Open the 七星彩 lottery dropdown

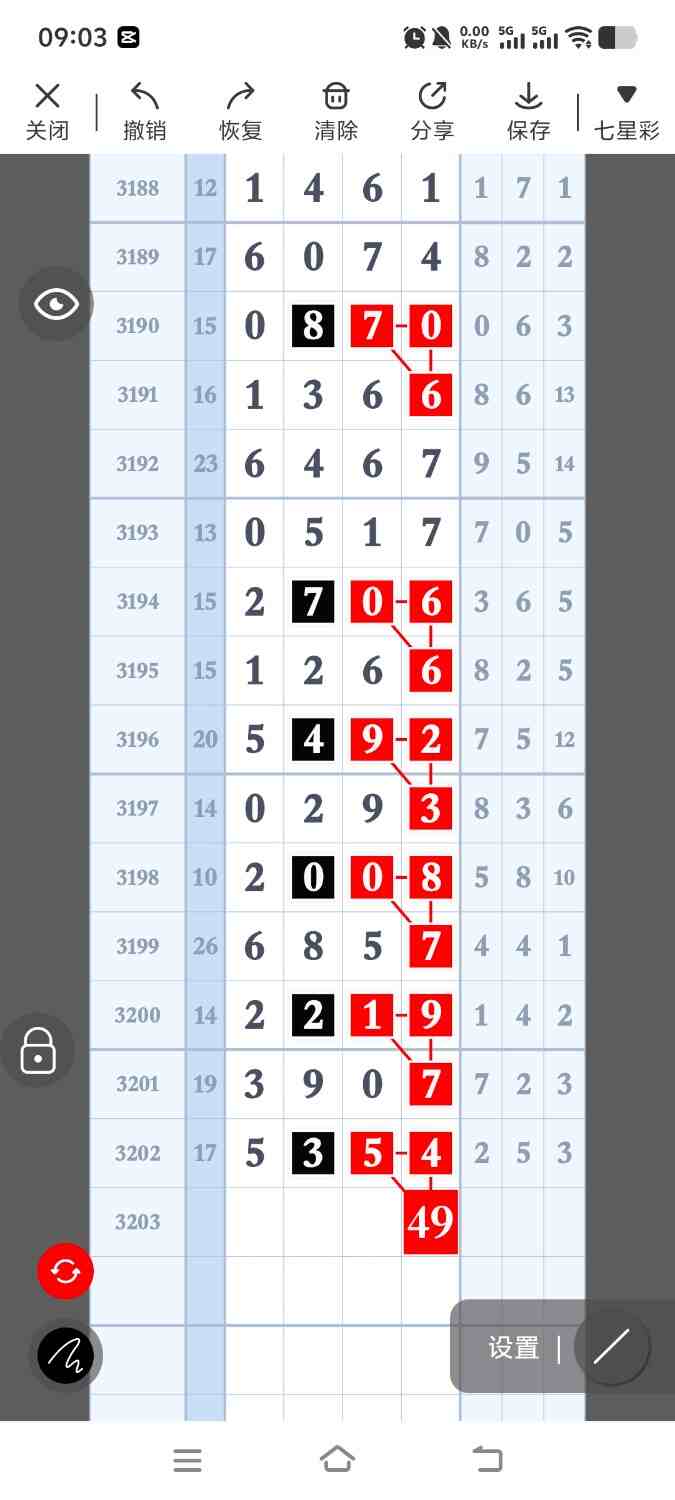[x=627, y=111]
